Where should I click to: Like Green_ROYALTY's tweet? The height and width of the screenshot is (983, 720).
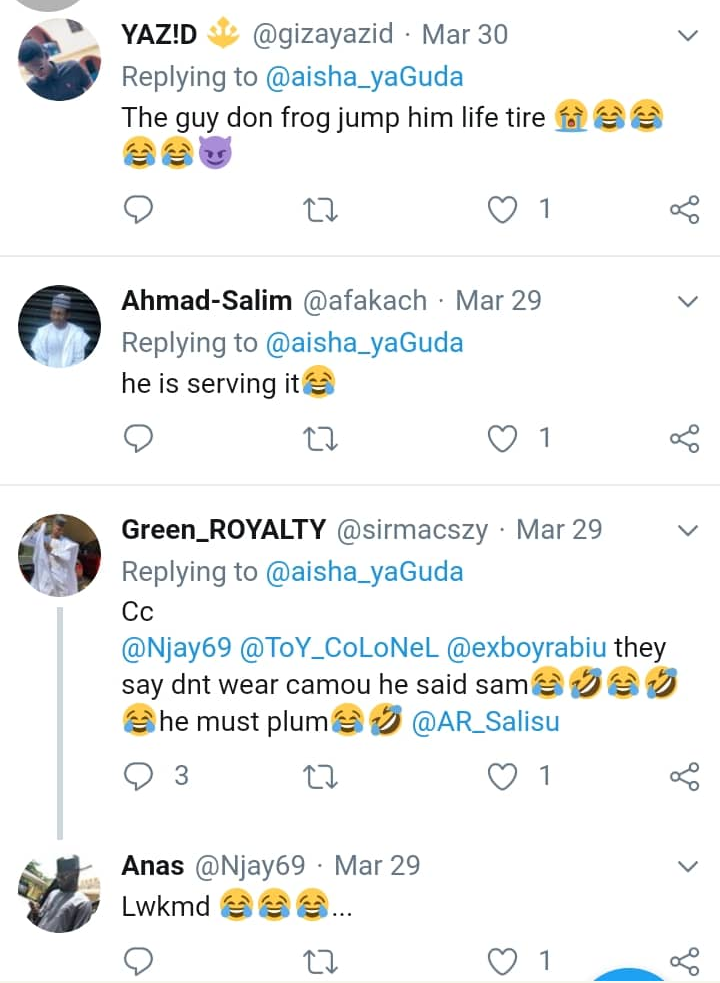pos(503,775)
